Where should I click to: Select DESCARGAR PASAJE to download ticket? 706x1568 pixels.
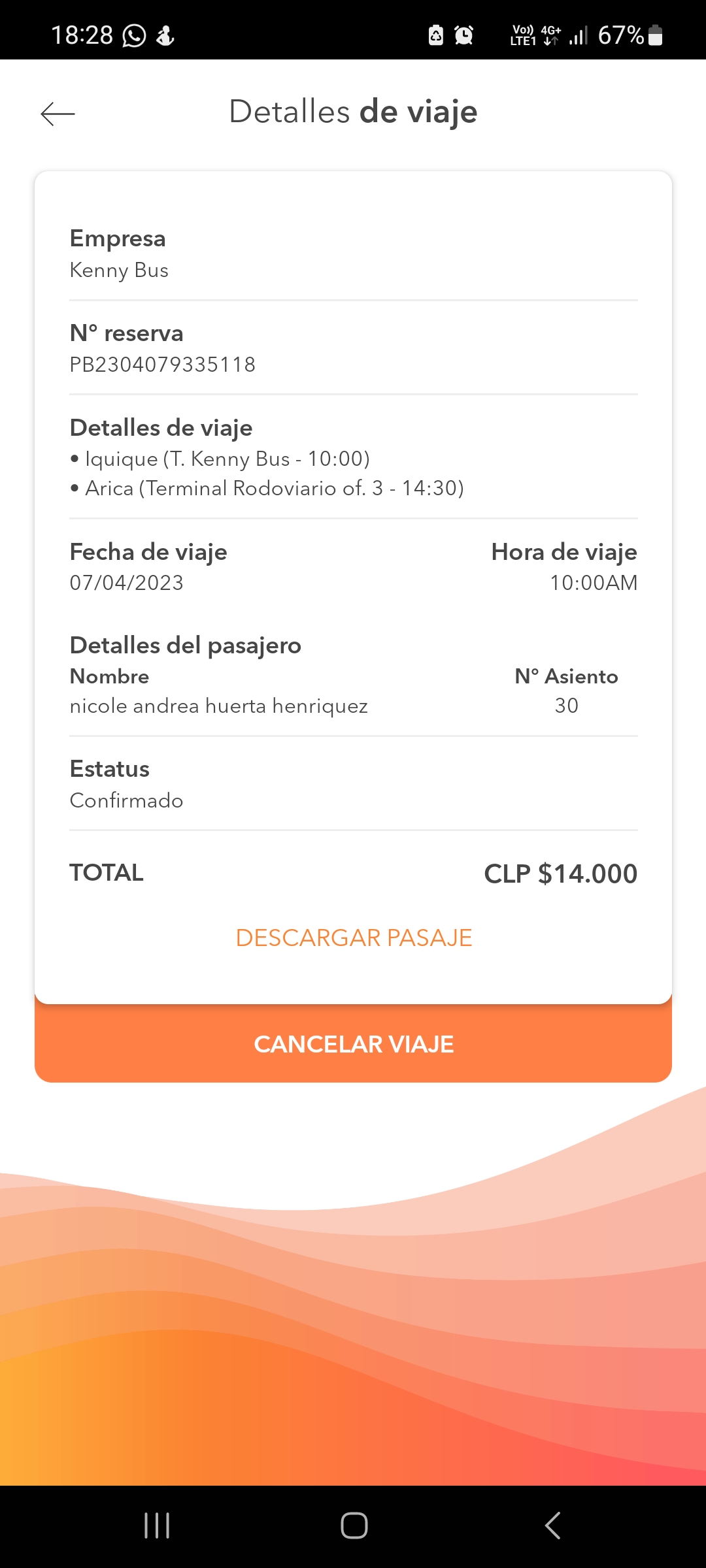(353, 938)
